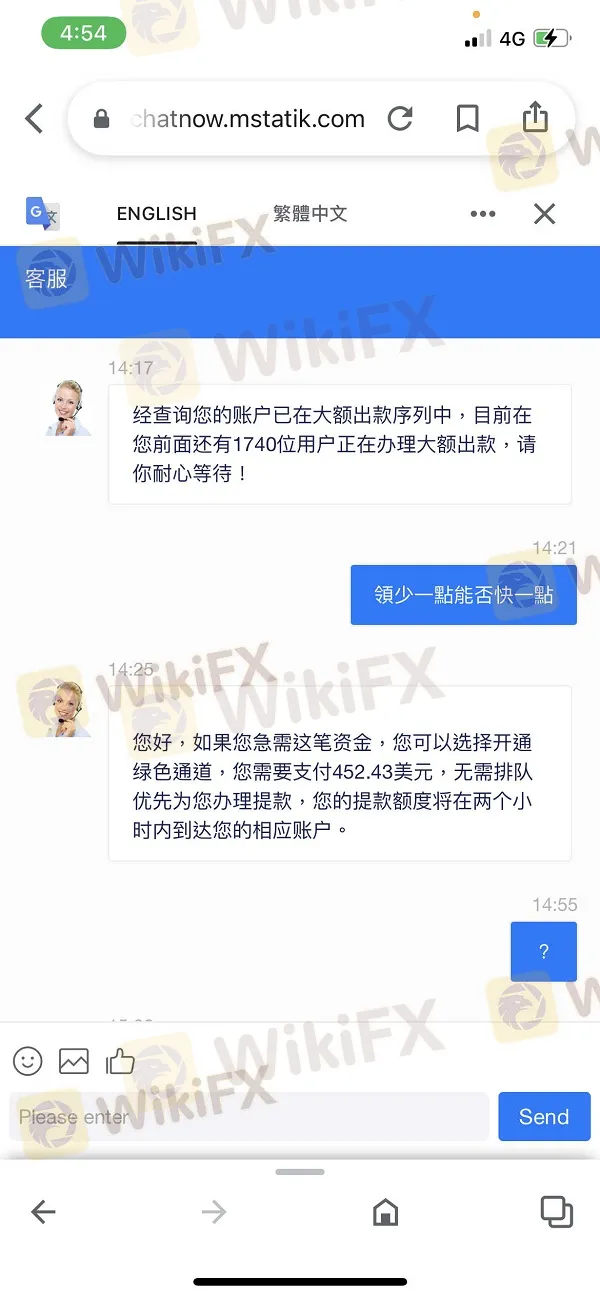Switch translation to ENGLISH
The width and height of the screenshot is (600, 1298).
tap(156, 213)
